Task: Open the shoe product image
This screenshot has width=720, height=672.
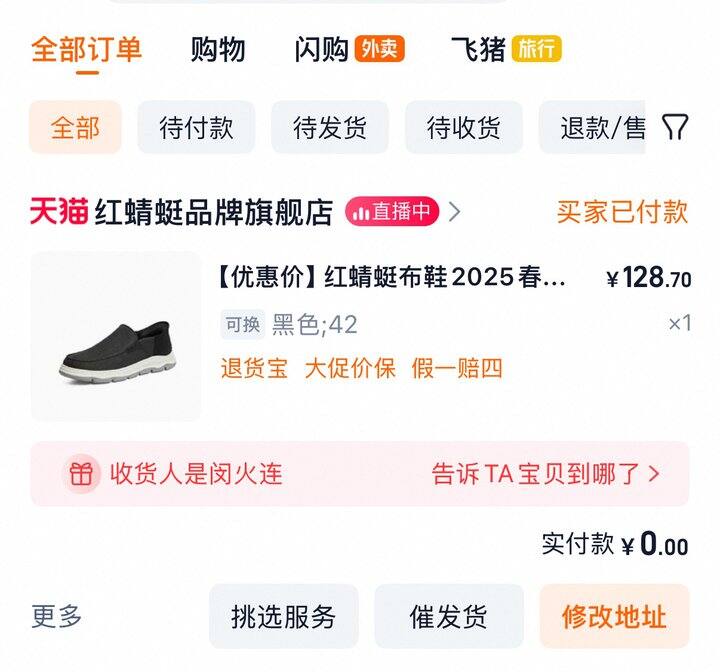Action: (116, 337)
